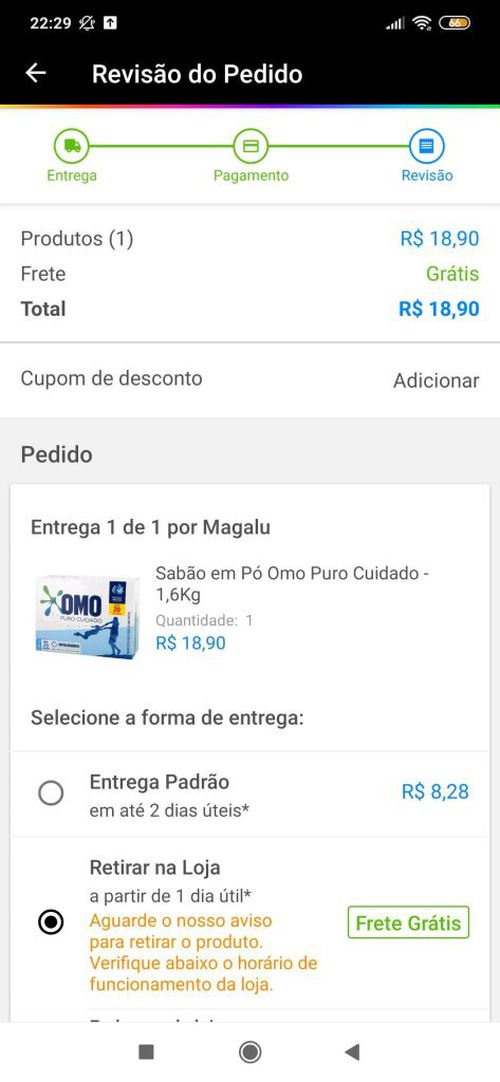Return to the Pagamento step
This screenshot has height=1082, width=500.
[x=250, y=156]
